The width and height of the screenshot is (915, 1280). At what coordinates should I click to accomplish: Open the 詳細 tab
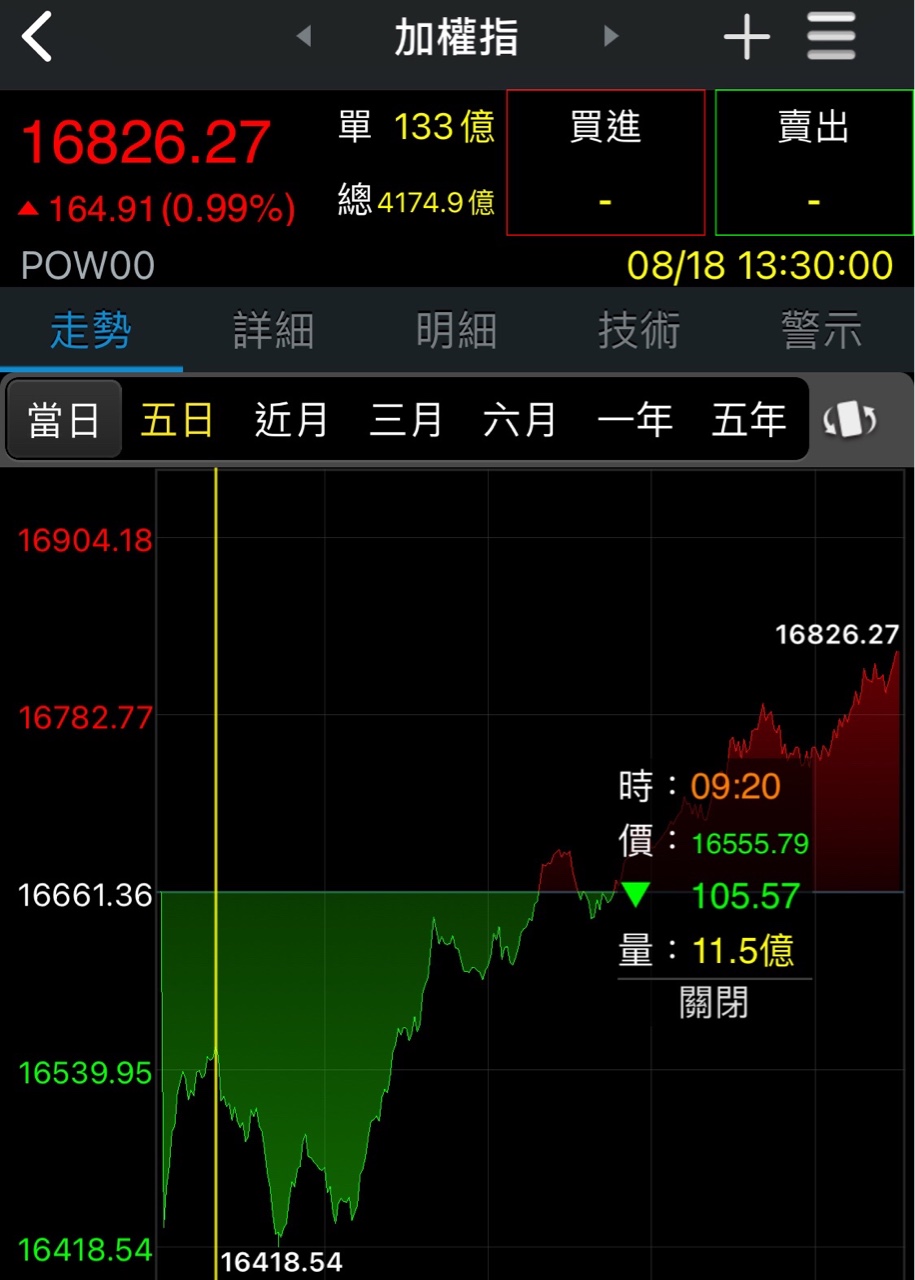(274, 330)
